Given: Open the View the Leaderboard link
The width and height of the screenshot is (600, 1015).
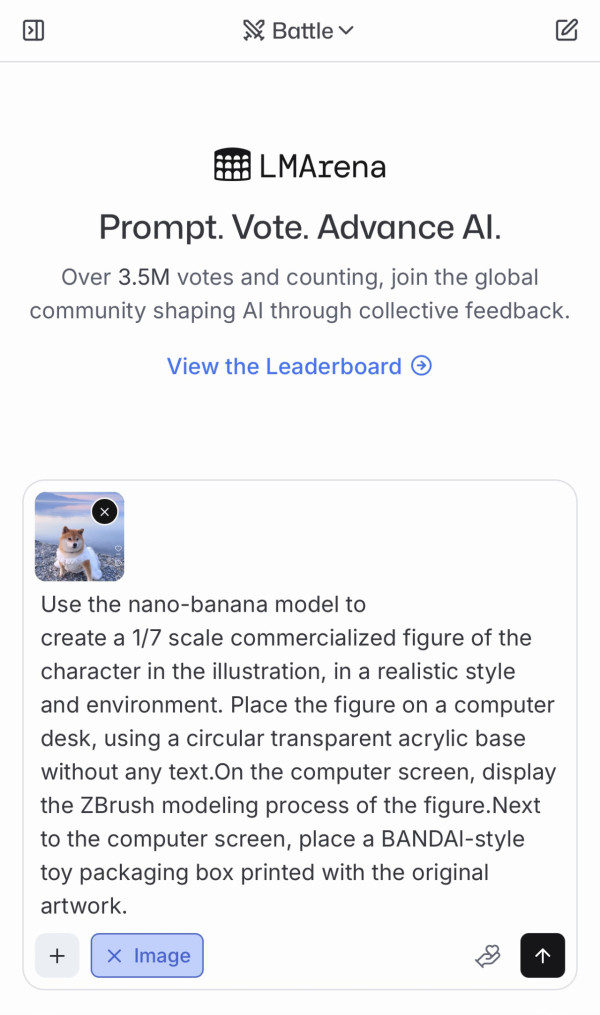Looking at the screenshot, I should click(x=299, y=366).
